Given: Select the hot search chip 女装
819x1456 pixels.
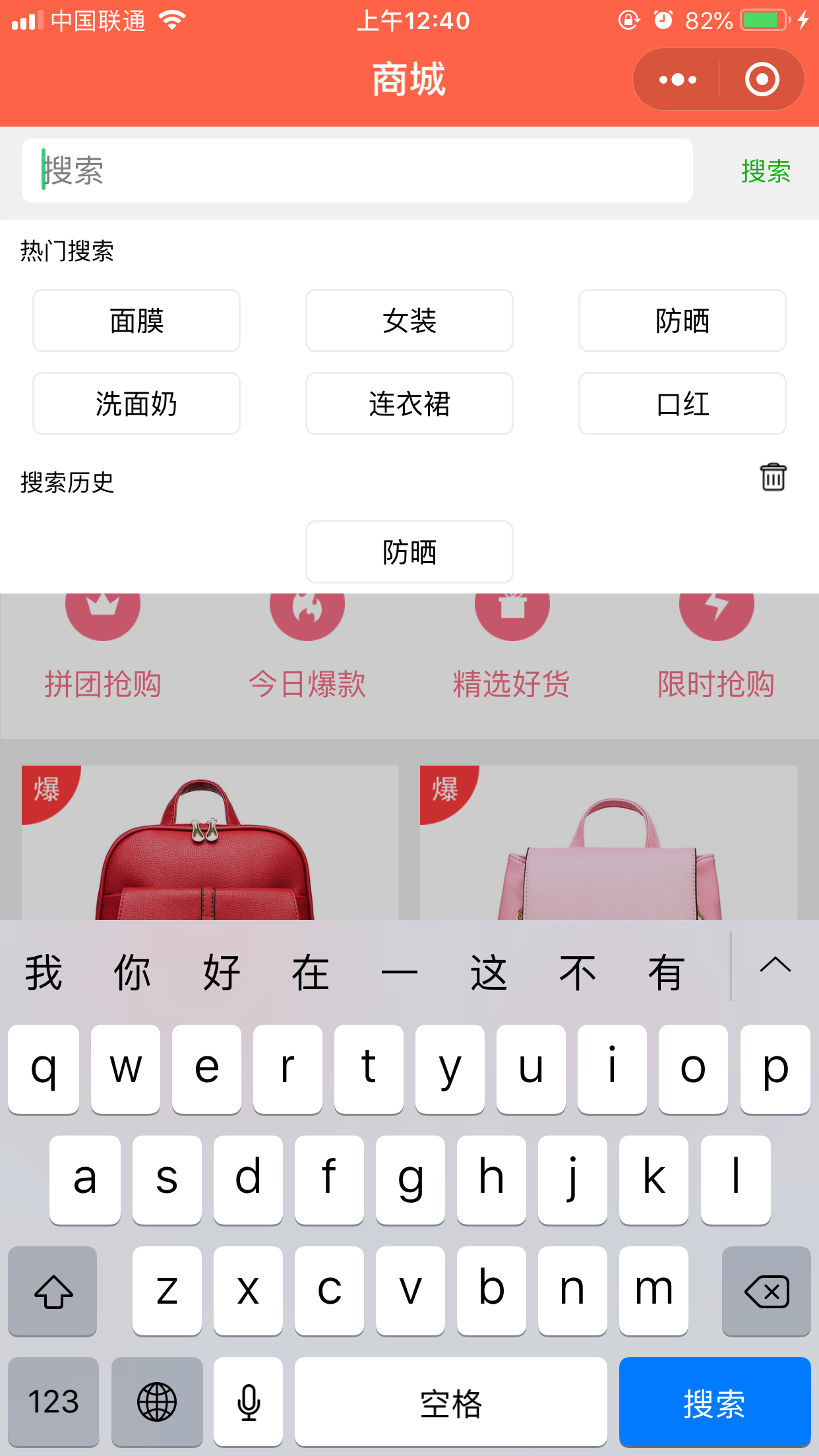Looking at the screenshot, I should point(409,321).
